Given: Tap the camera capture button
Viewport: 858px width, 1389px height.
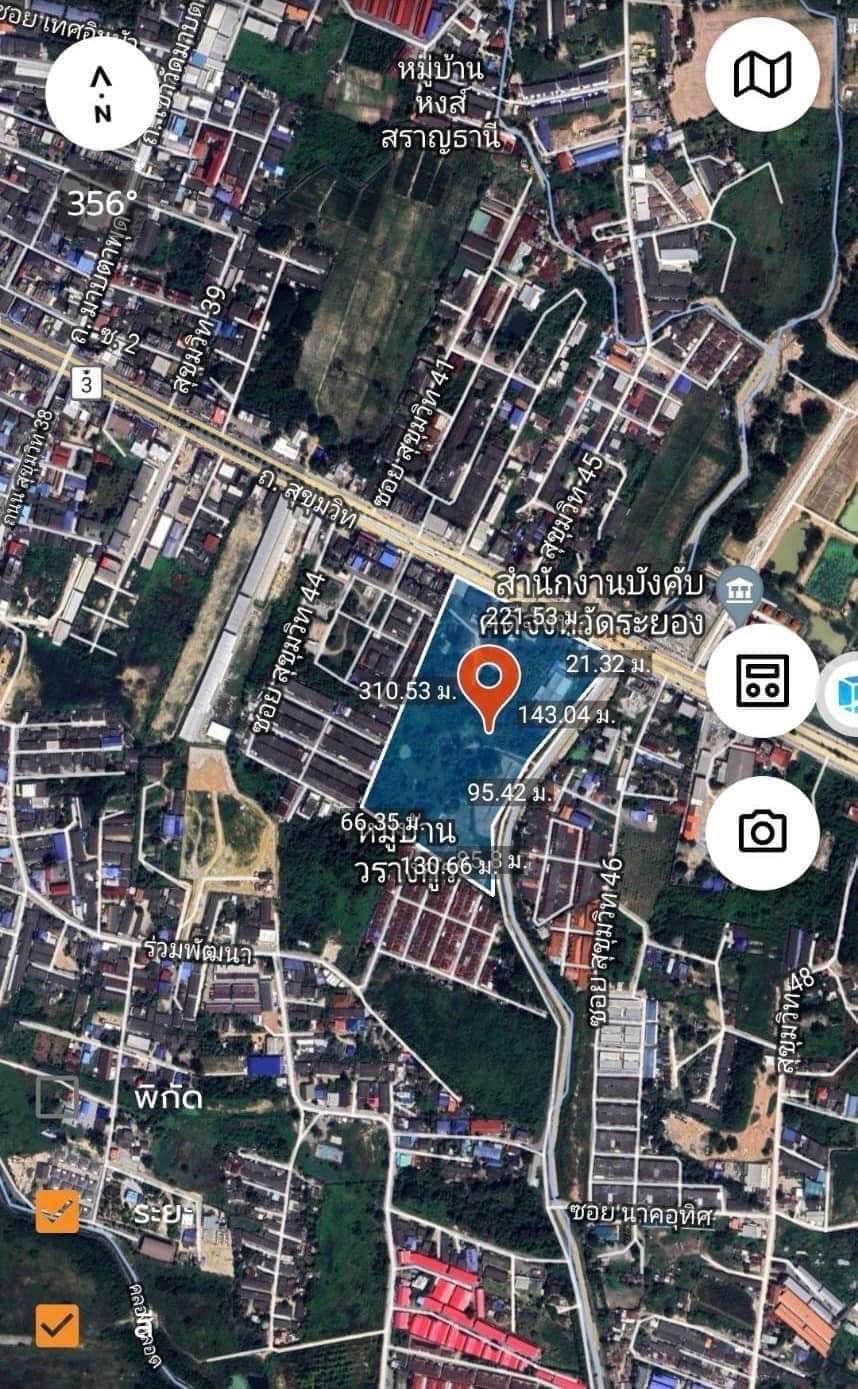Looking at the screenshot, I should 762,832.
